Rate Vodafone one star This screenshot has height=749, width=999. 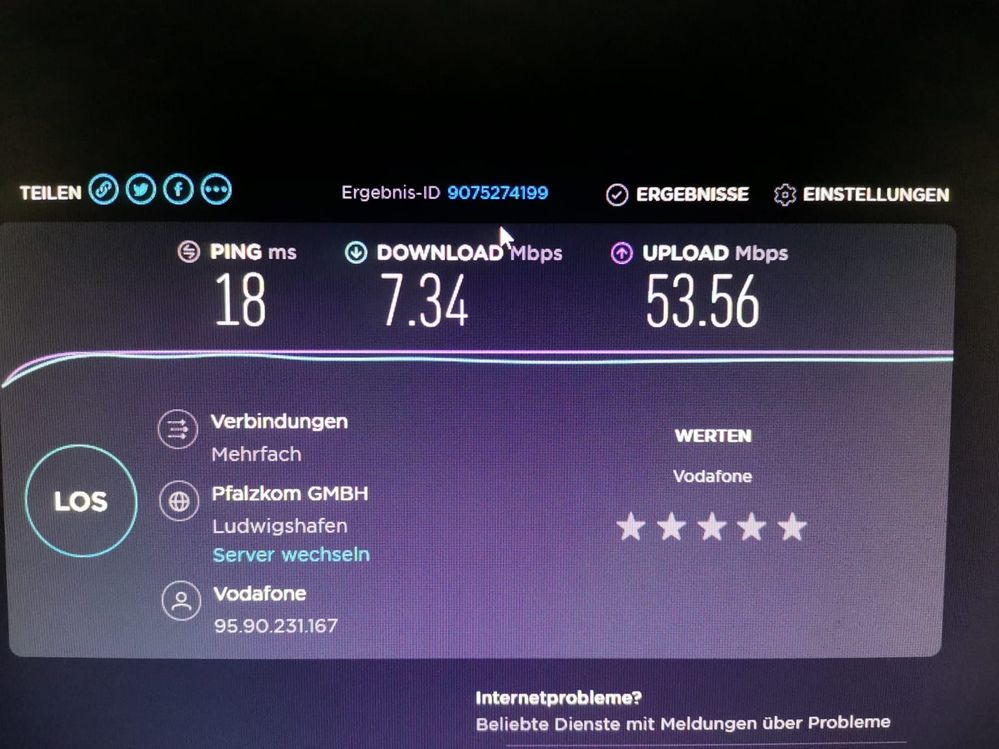(x=630, y=526)
